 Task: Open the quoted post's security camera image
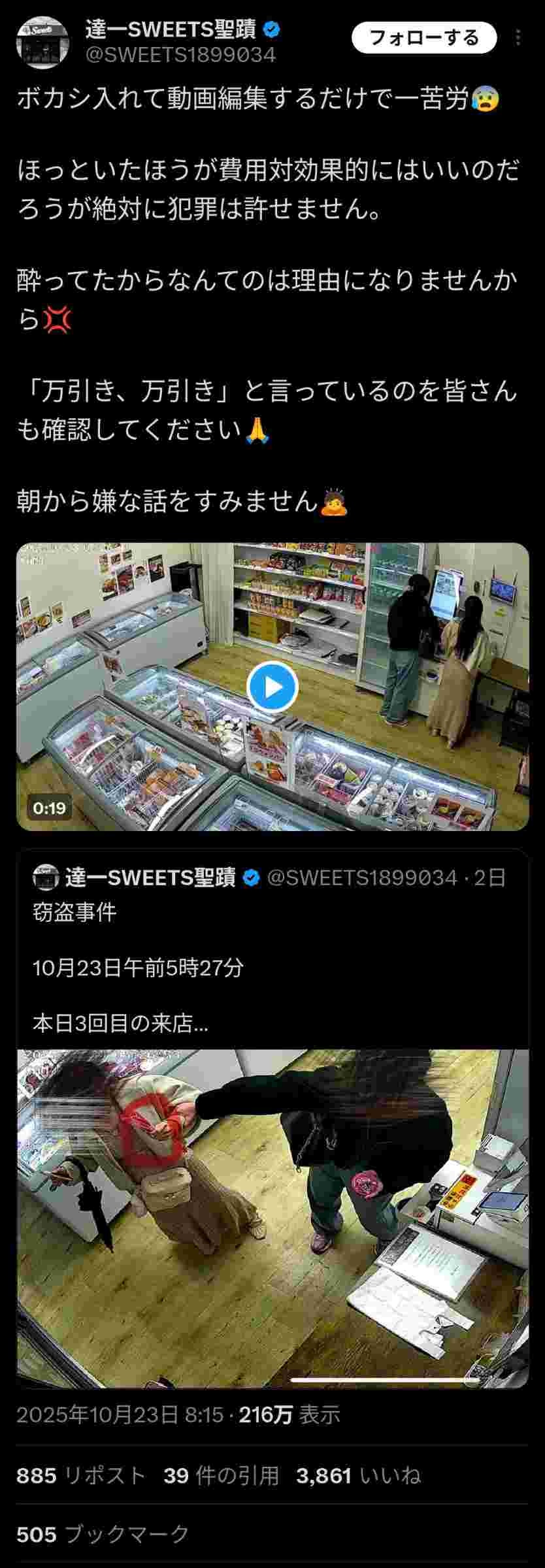click(x=272, y=1215)
